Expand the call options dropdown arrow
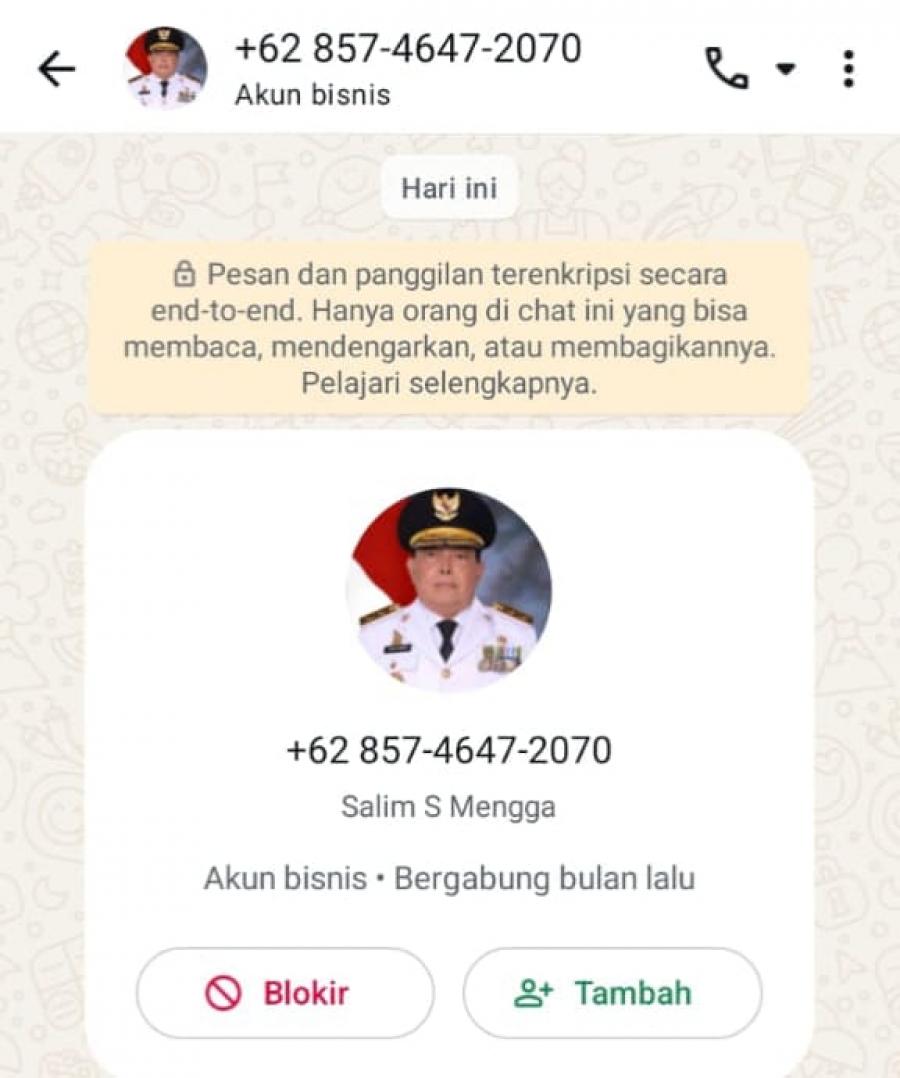Screen dimensions: 900x1078 786,69
